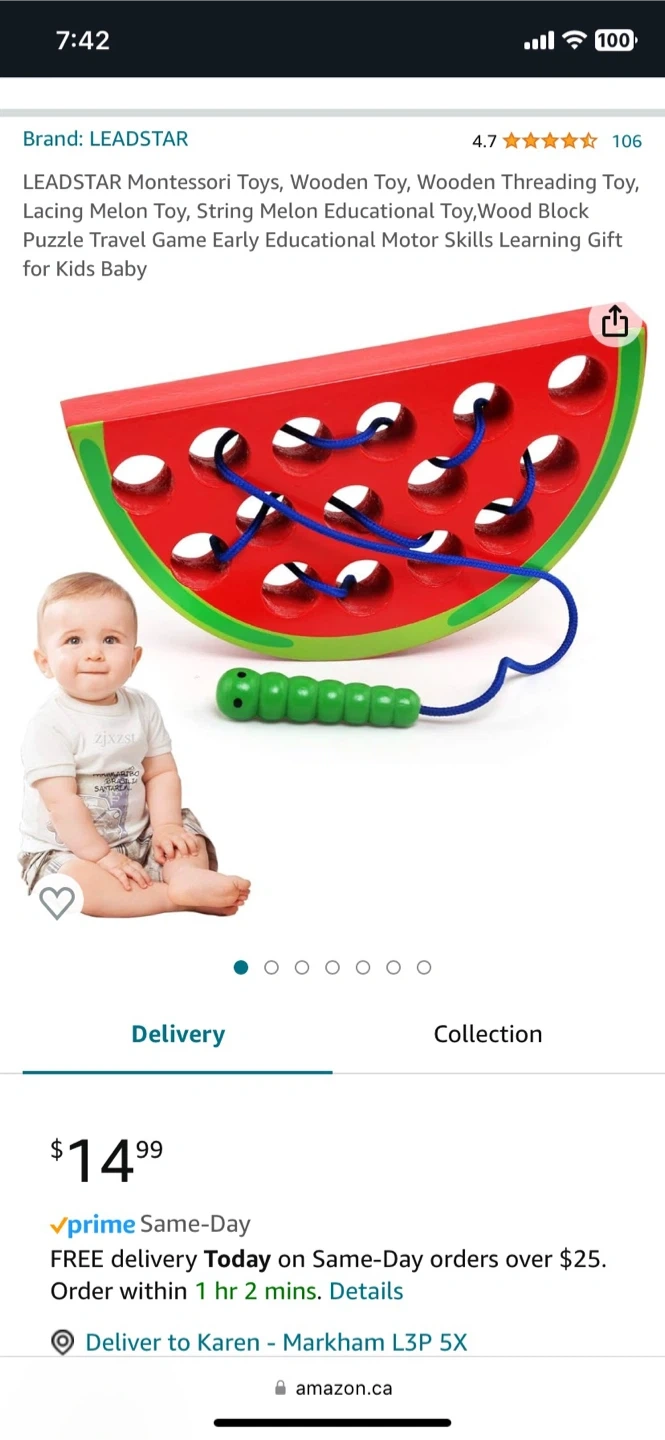This screenshot has height=1440, width=665.
Task: Open the 106 customer ratings
Action: click(x=626, y=141)
